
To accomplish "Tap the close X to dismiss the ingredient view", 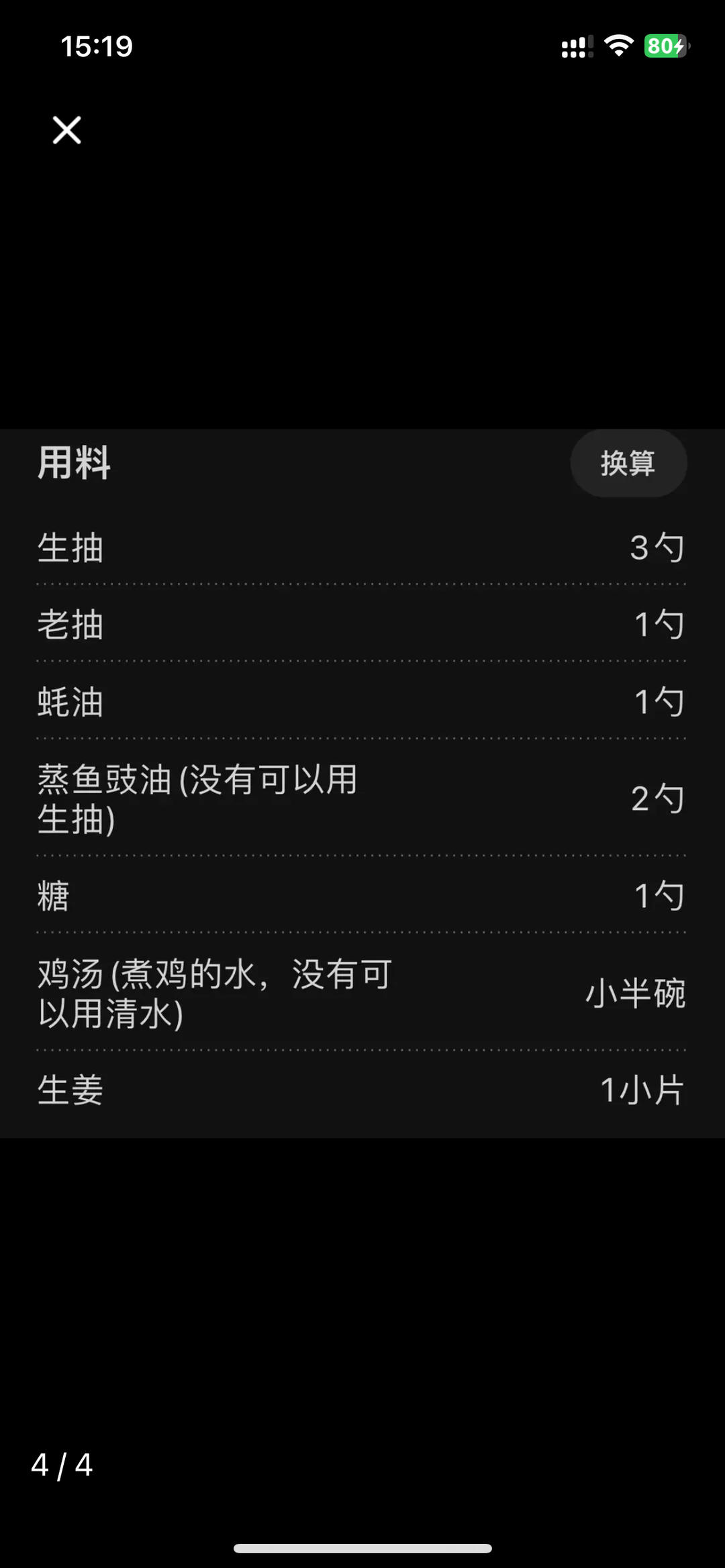I will 66,130.
